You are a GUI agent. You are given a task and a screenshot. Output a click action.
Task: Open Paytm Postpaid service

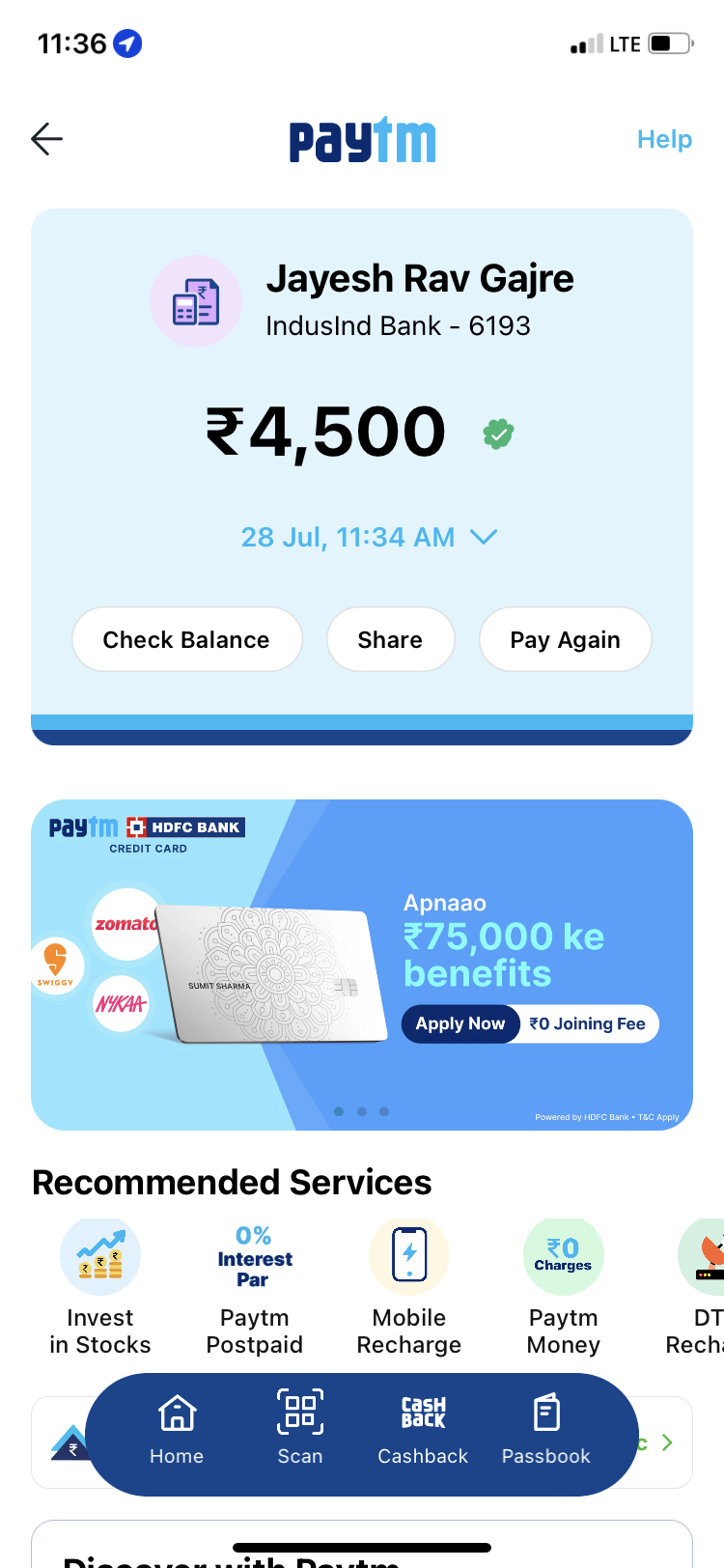[254, 1286]
